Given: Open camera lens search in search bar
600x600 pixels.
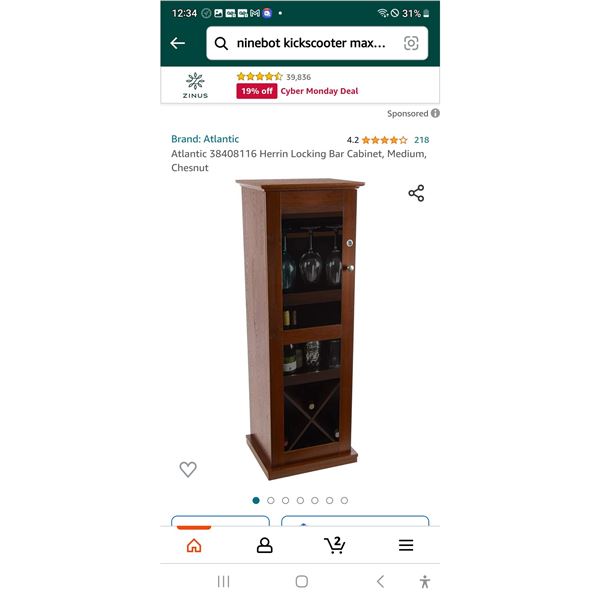Looking at the screenshot, I should 411,43.
